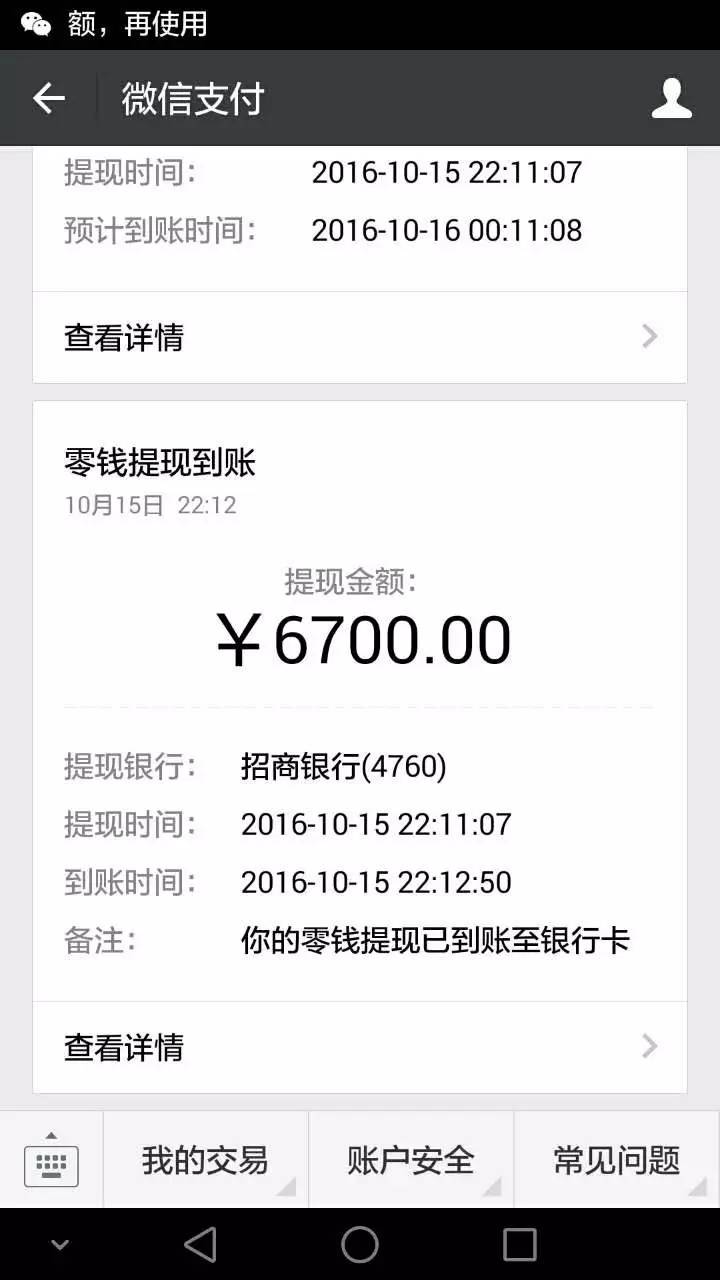The height and width of the screenshot is (1280, 720).
Task: Tap the 招商银行(4760) bank entry
Action: tap(342, 767)
